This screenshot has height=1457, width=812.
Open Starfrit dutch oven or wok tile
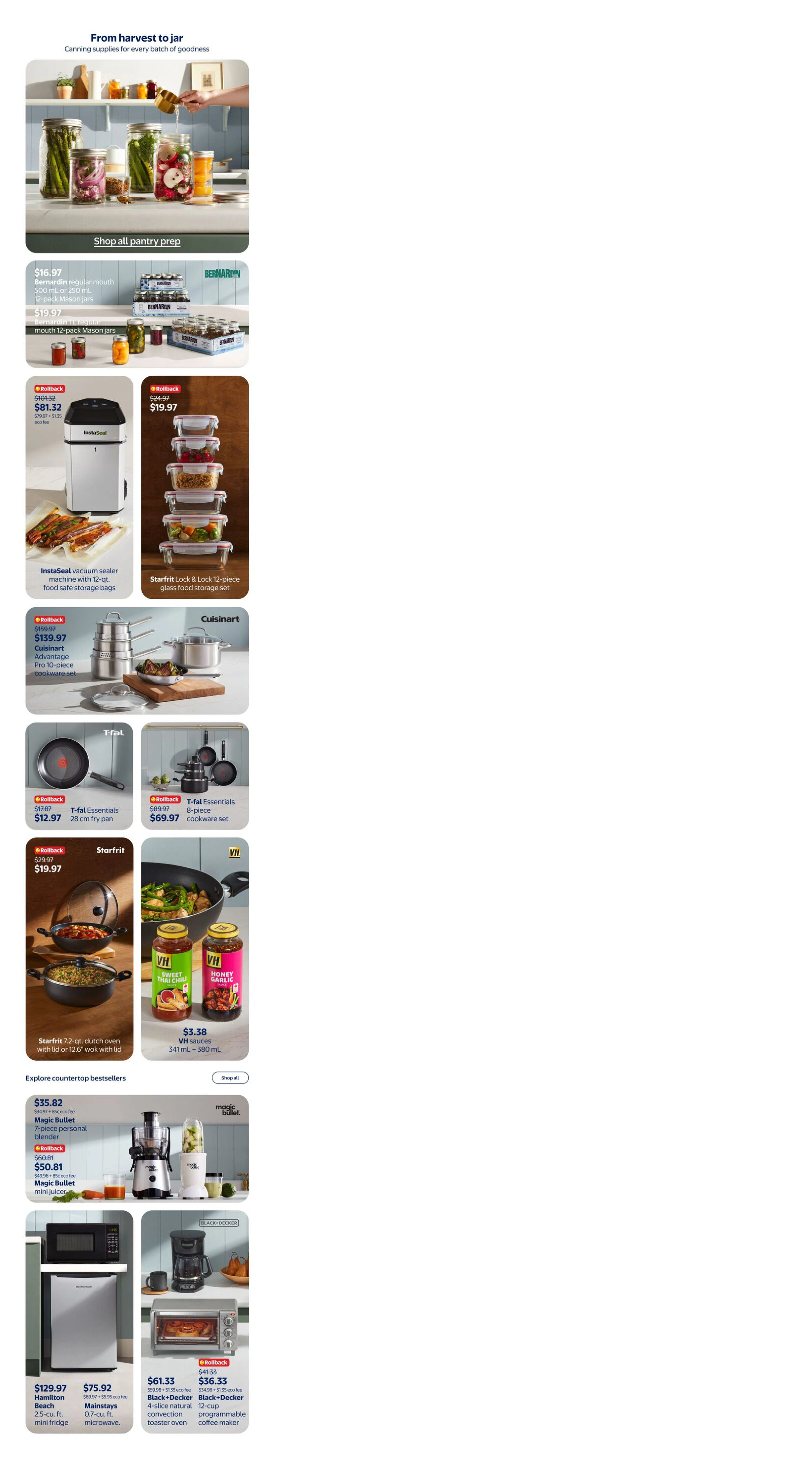(x=79, y=949)
